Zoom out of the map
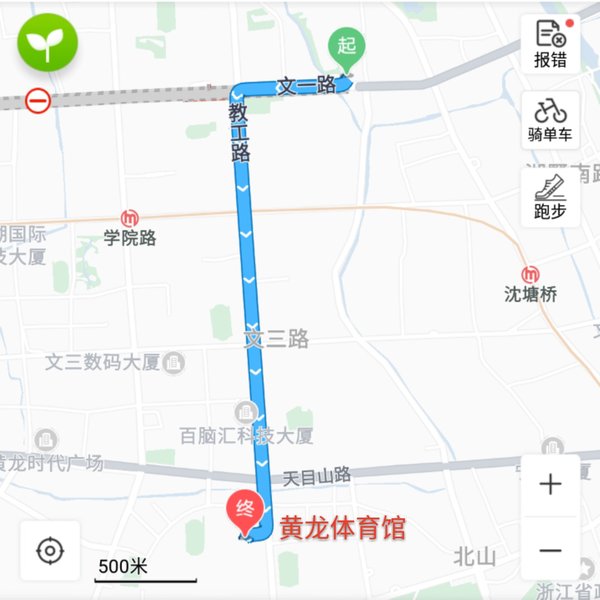 tap(550, 549)
